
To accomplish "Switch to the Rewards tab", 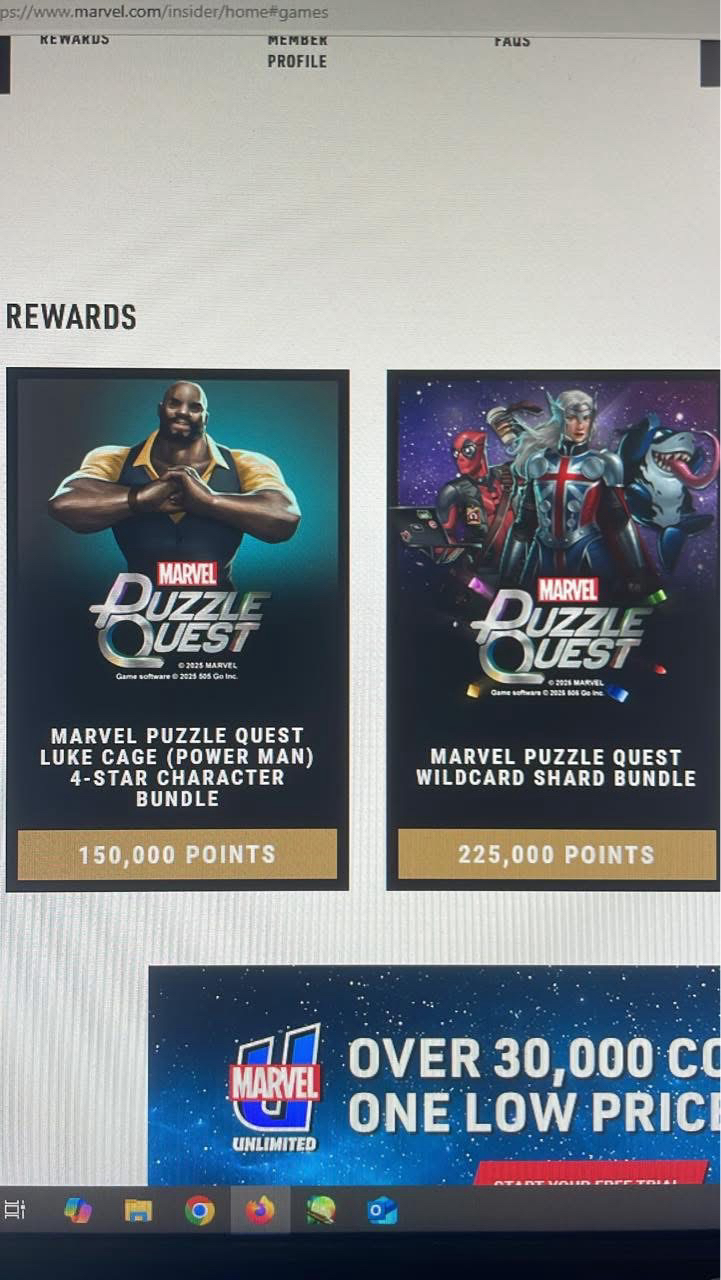I will pos(75,40).
